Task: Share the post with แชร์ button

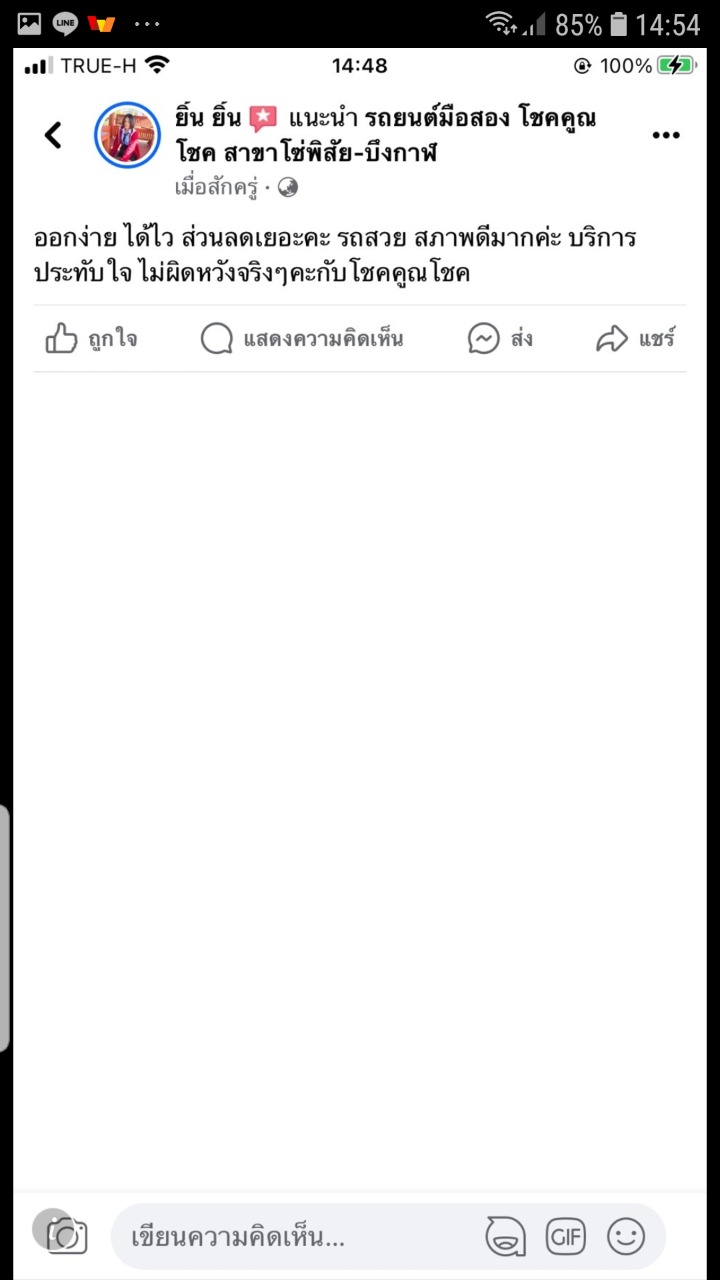Action: (636, 339)
